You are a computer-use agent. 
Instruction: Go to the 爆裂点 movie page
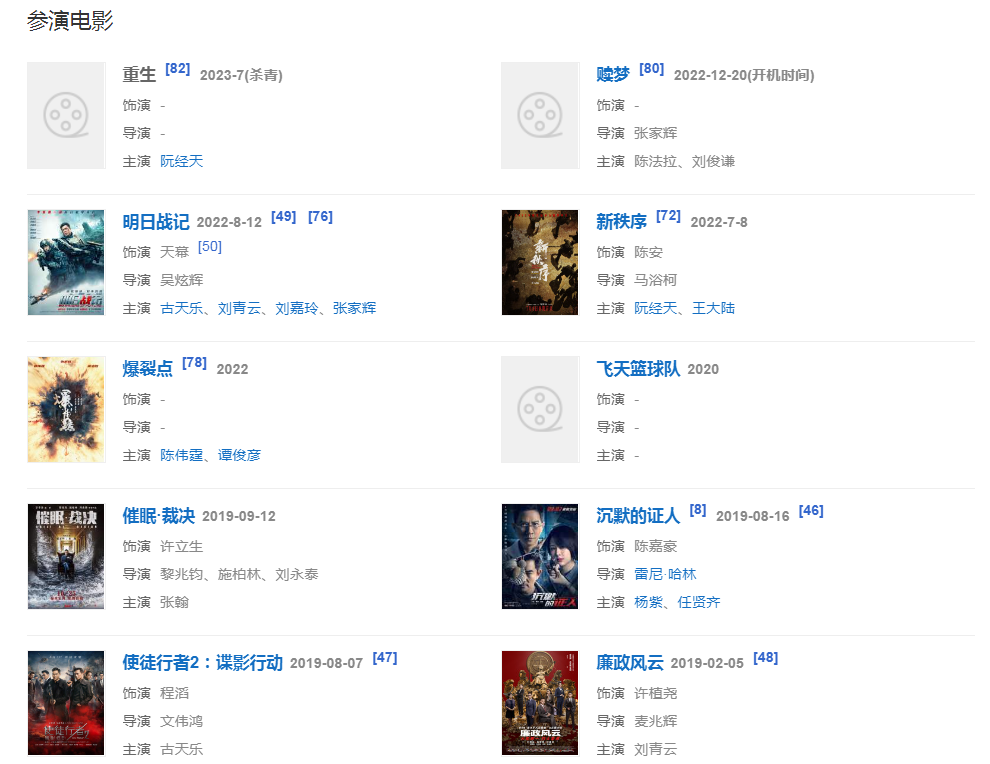point(147,369)
